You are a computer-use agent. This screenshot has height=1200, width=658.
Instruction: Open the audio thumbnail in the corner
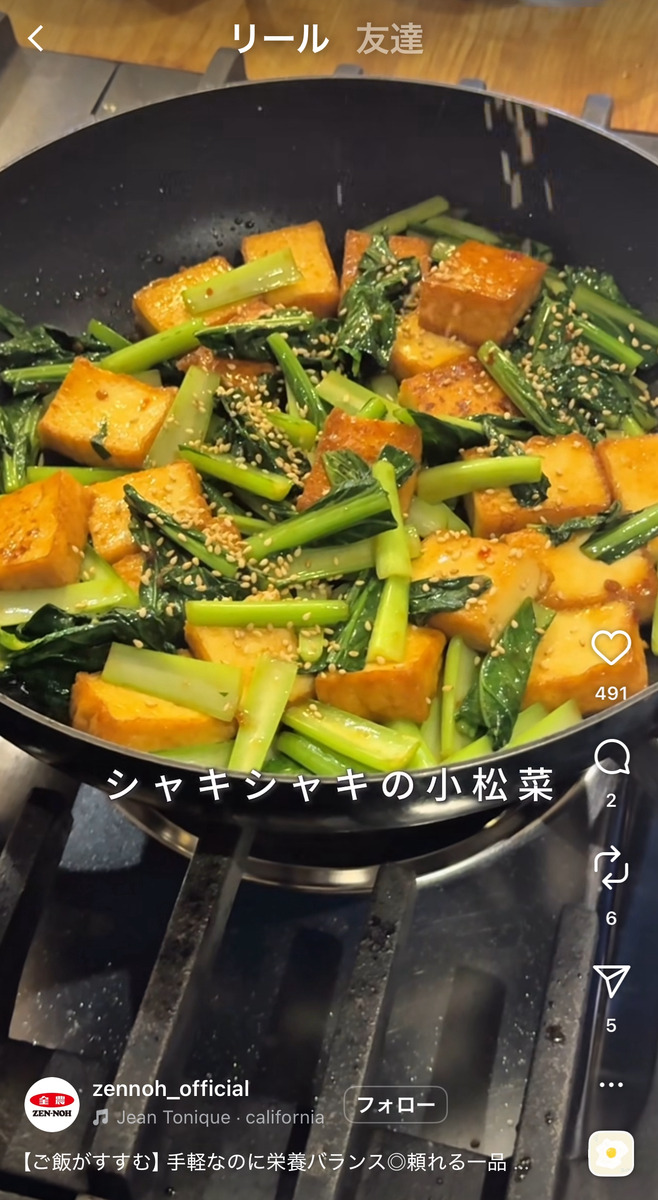(610, 1154)
